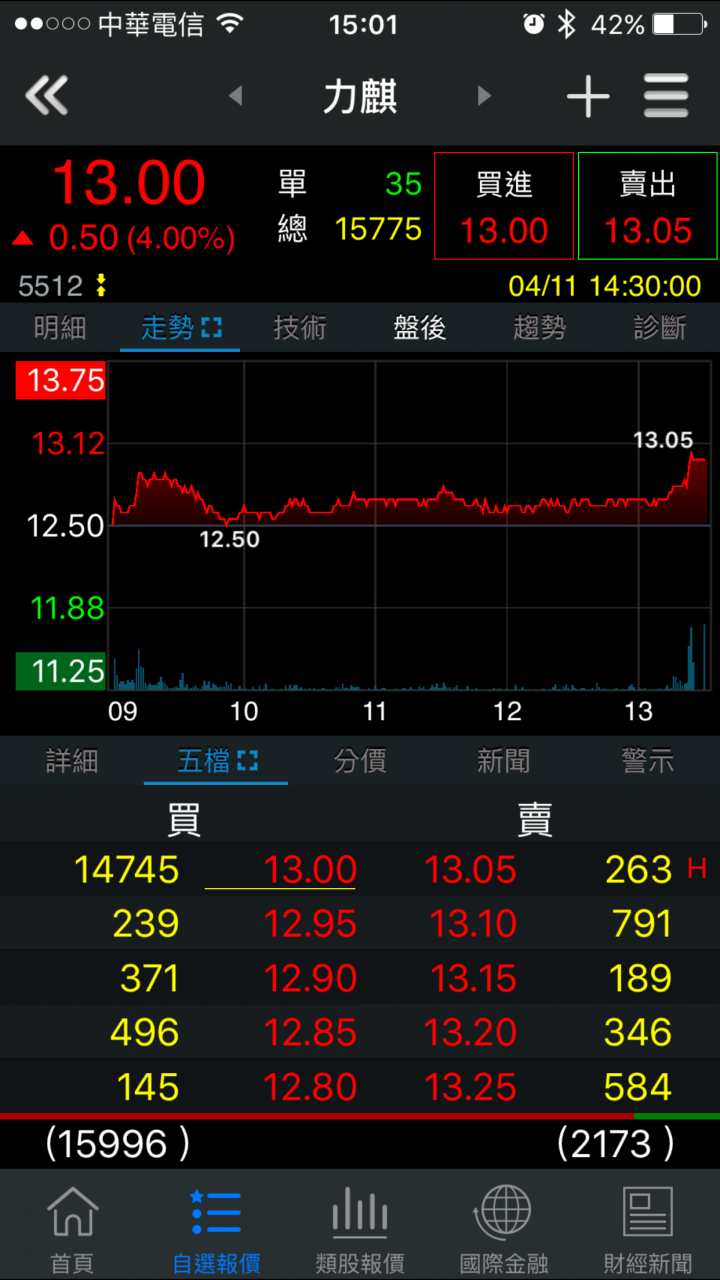Open the 詳細 tab
Screen dimensions: 720x1280
pyautogui.click(x=72, y=761)
